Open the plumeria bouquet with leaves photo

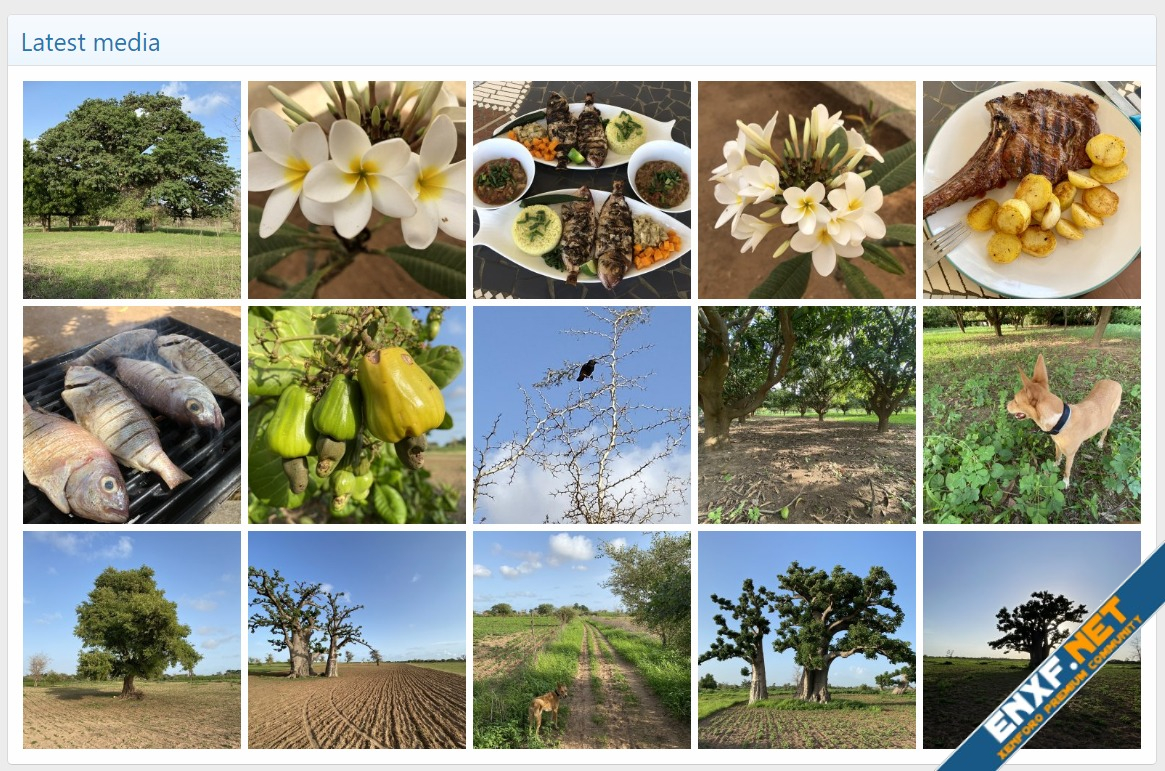807,190
